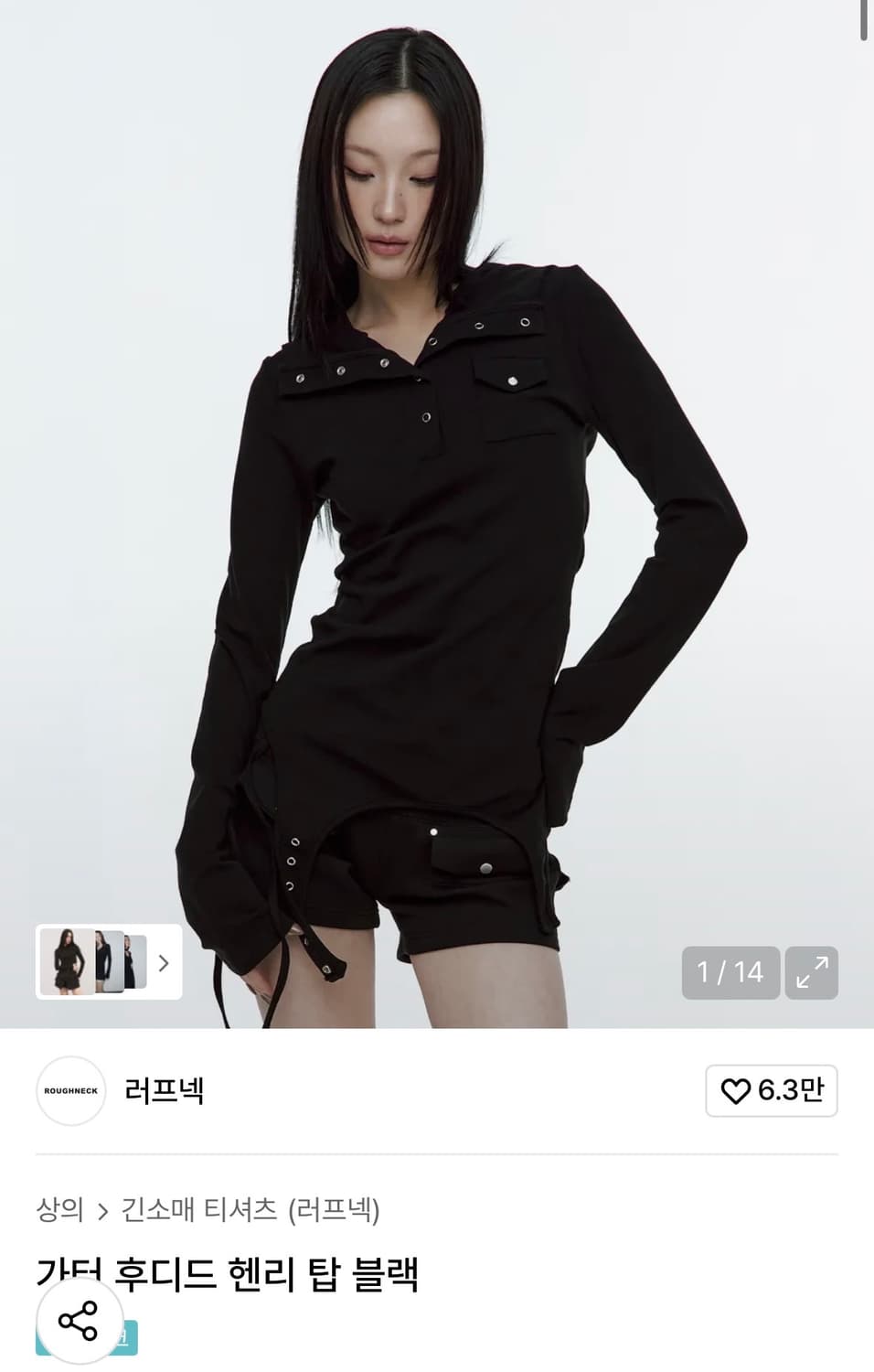Click the main product photo of the model
The height and width of the screenshot is (1372, 874).
click(x=437, y=503)
